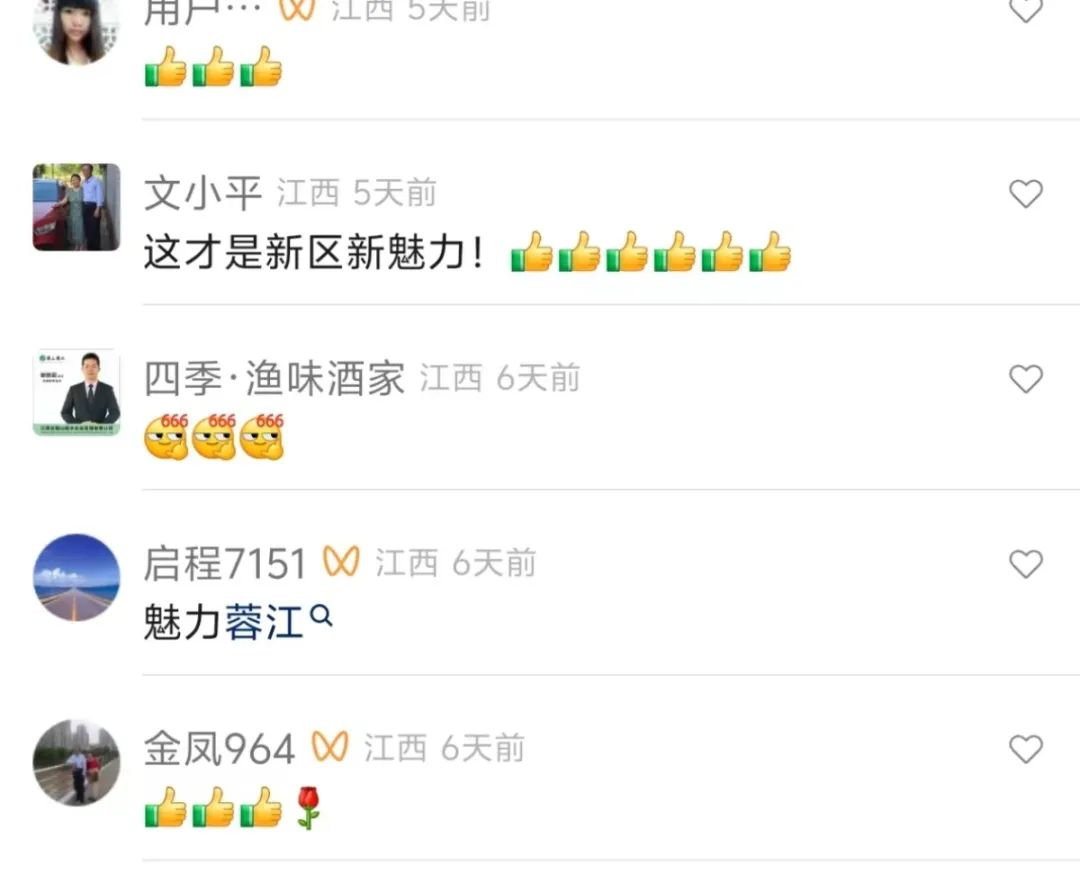Open username 金凤964
Screen dimensions: 1080x883
tap(219, 748)
